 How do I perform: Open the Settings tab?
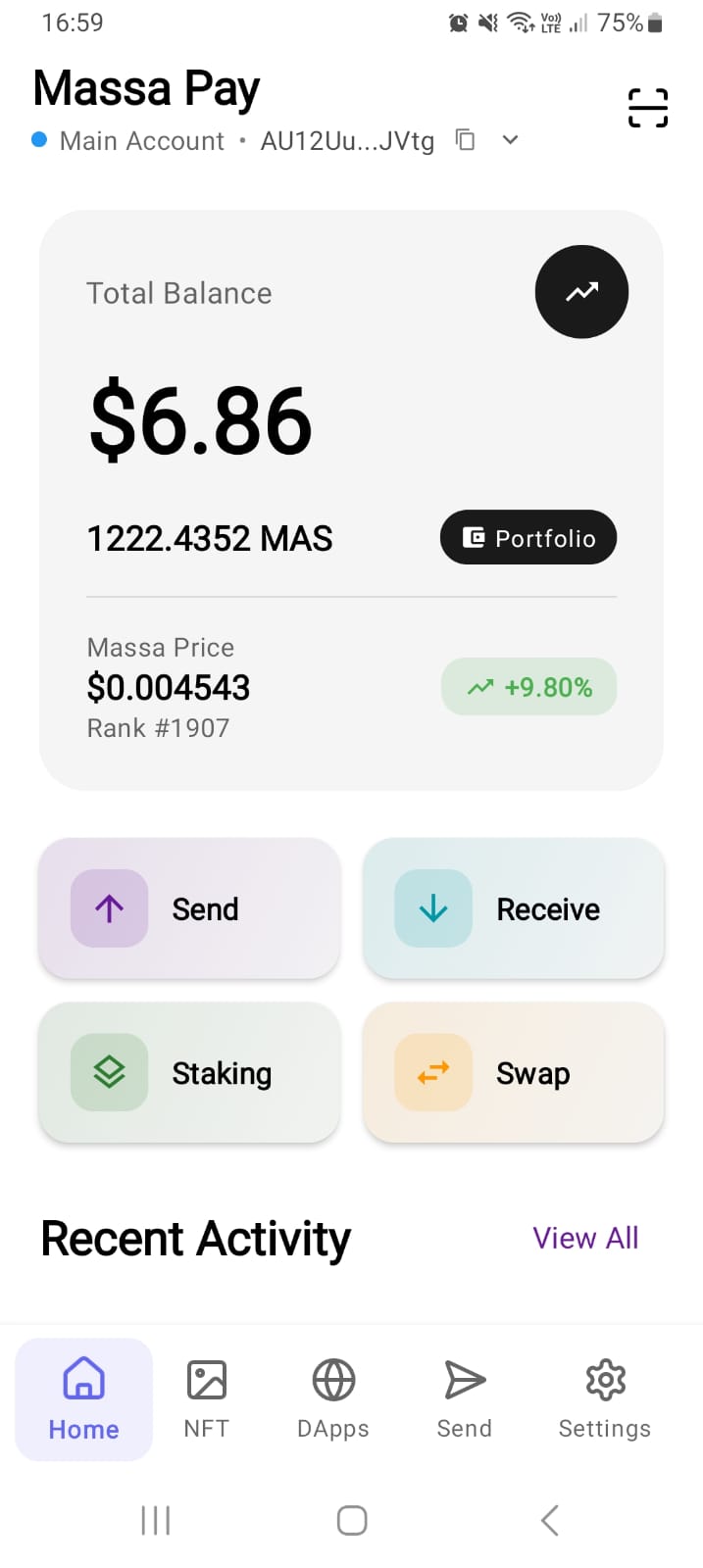point(605,1398)
